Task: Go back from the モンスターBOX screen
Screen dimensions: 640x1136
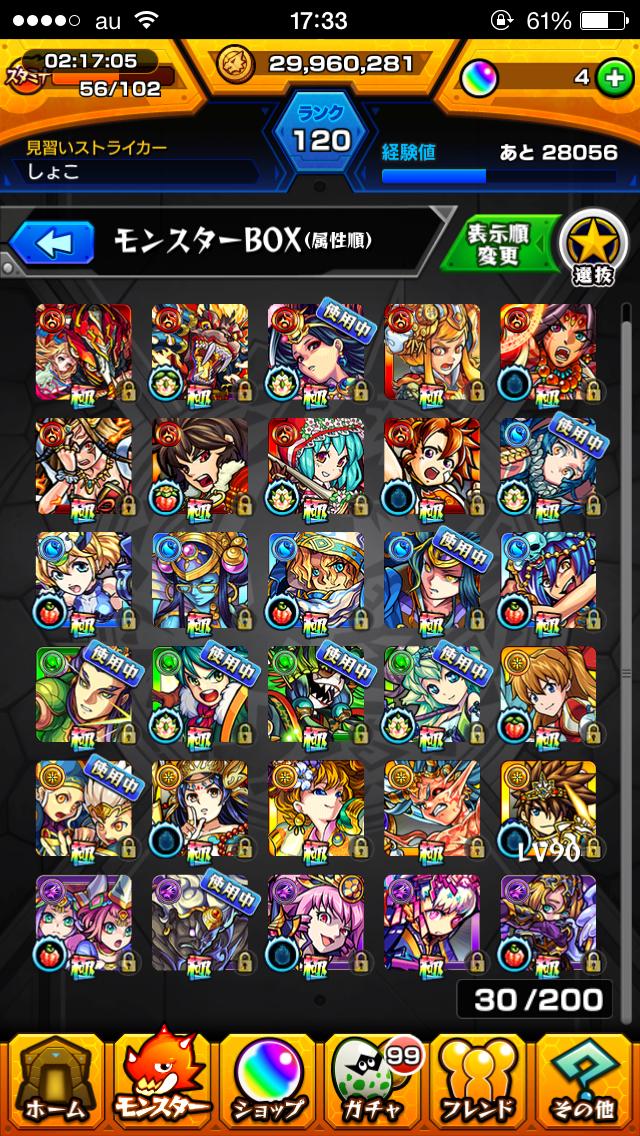Action: tap(52, 243)
